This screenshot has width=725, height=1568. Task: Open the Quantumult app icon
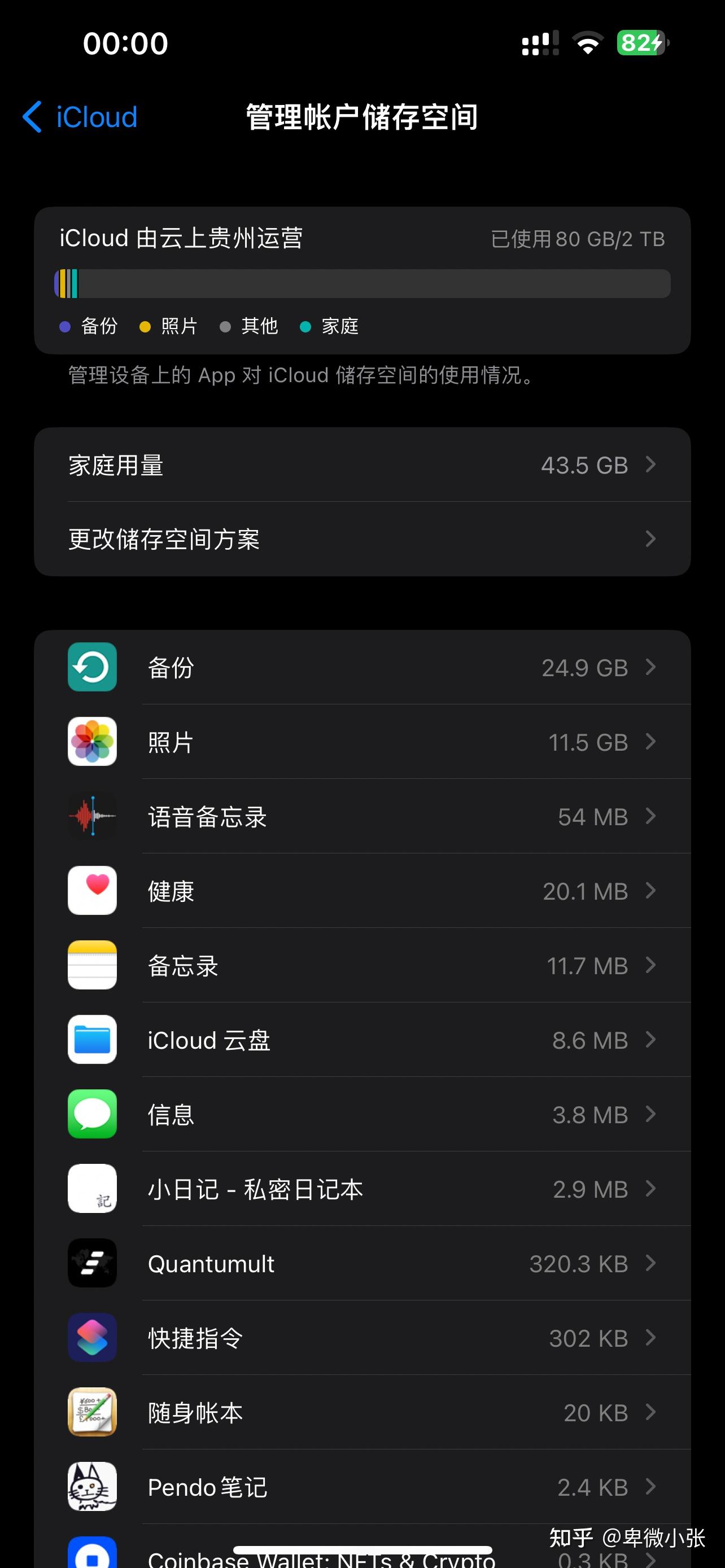[x=91, y=1263]
